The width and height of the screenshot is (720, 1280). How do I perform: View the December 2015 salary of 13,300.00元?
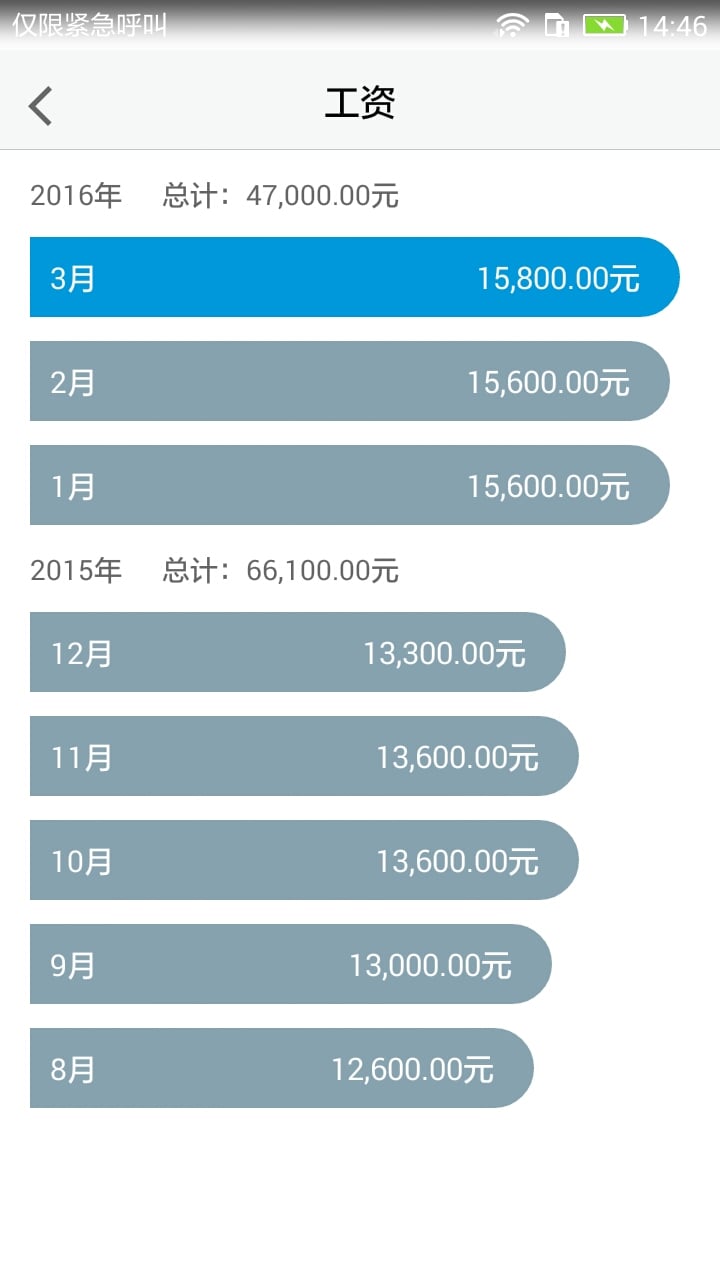point(298,652)
